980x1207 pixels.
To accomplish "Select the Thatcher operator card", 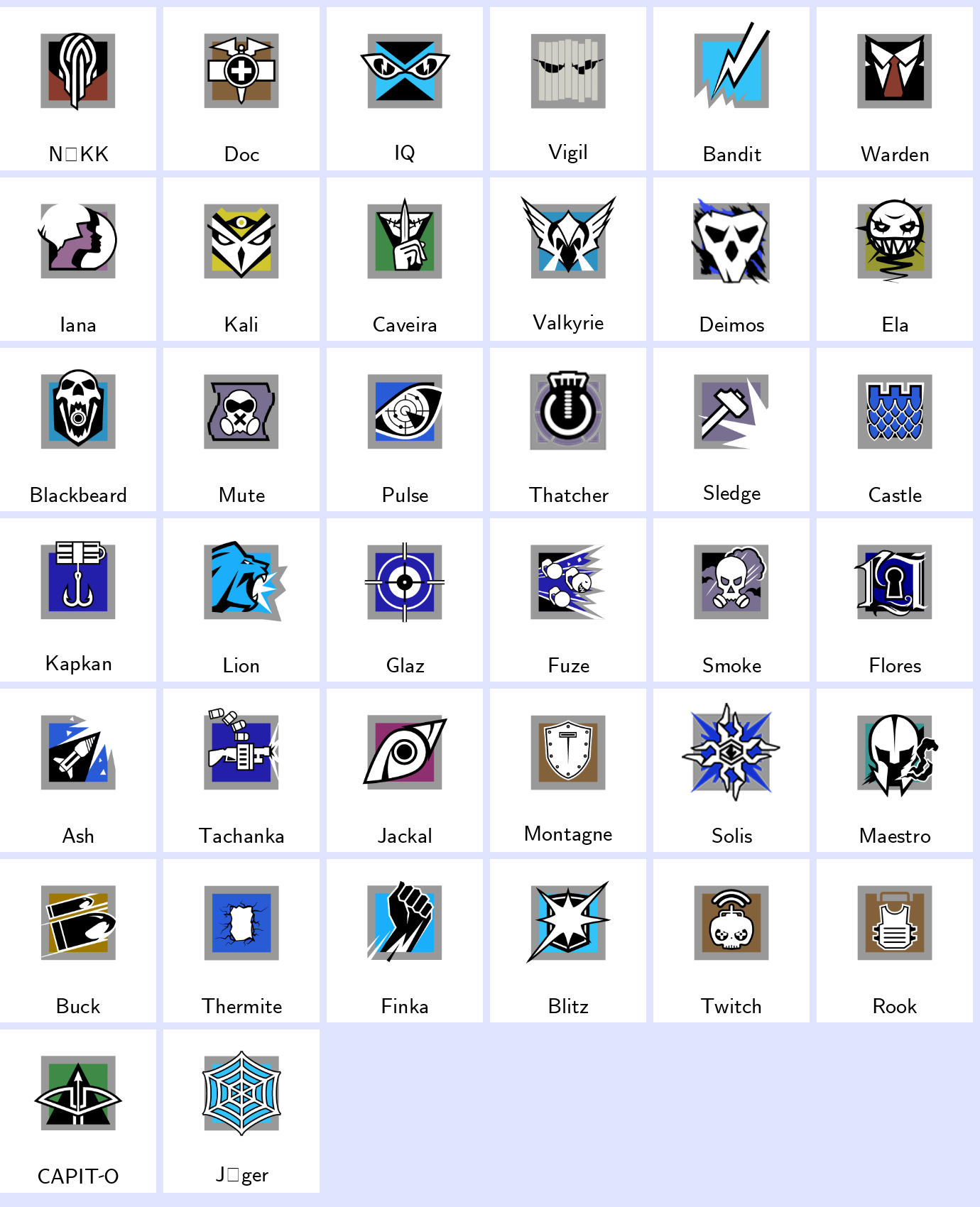I will pyautogui.click(x=568, y=430).
